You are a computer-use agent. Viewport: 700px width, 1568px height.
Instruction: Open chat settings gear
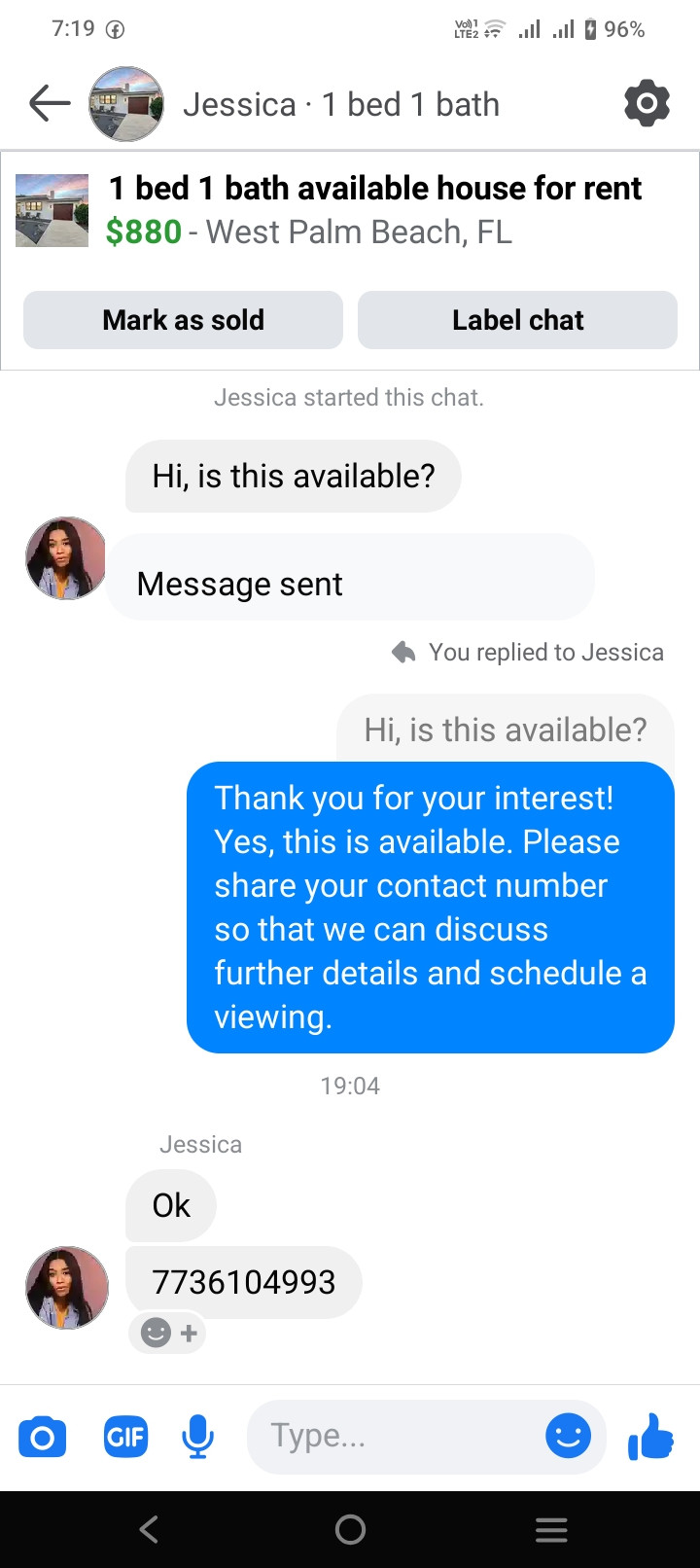(647, 103)
